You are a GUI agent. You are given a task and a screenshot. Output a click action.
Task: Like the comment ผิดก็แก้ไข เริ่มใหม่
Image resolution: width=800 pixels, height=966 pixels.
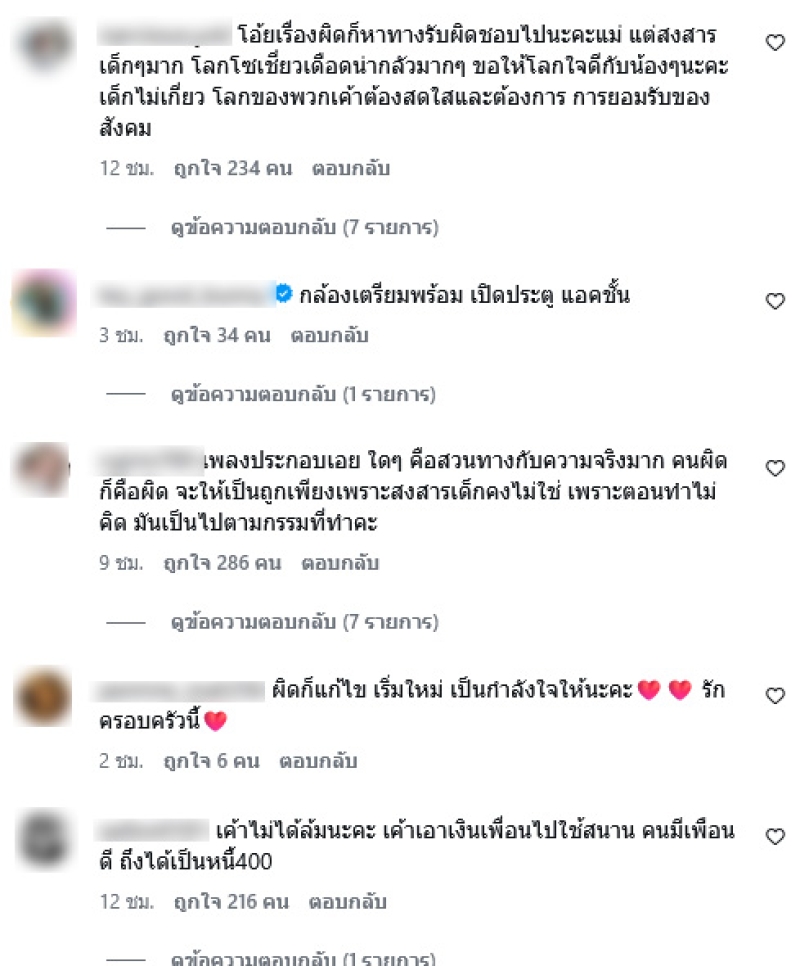click(x=775, y=695)
